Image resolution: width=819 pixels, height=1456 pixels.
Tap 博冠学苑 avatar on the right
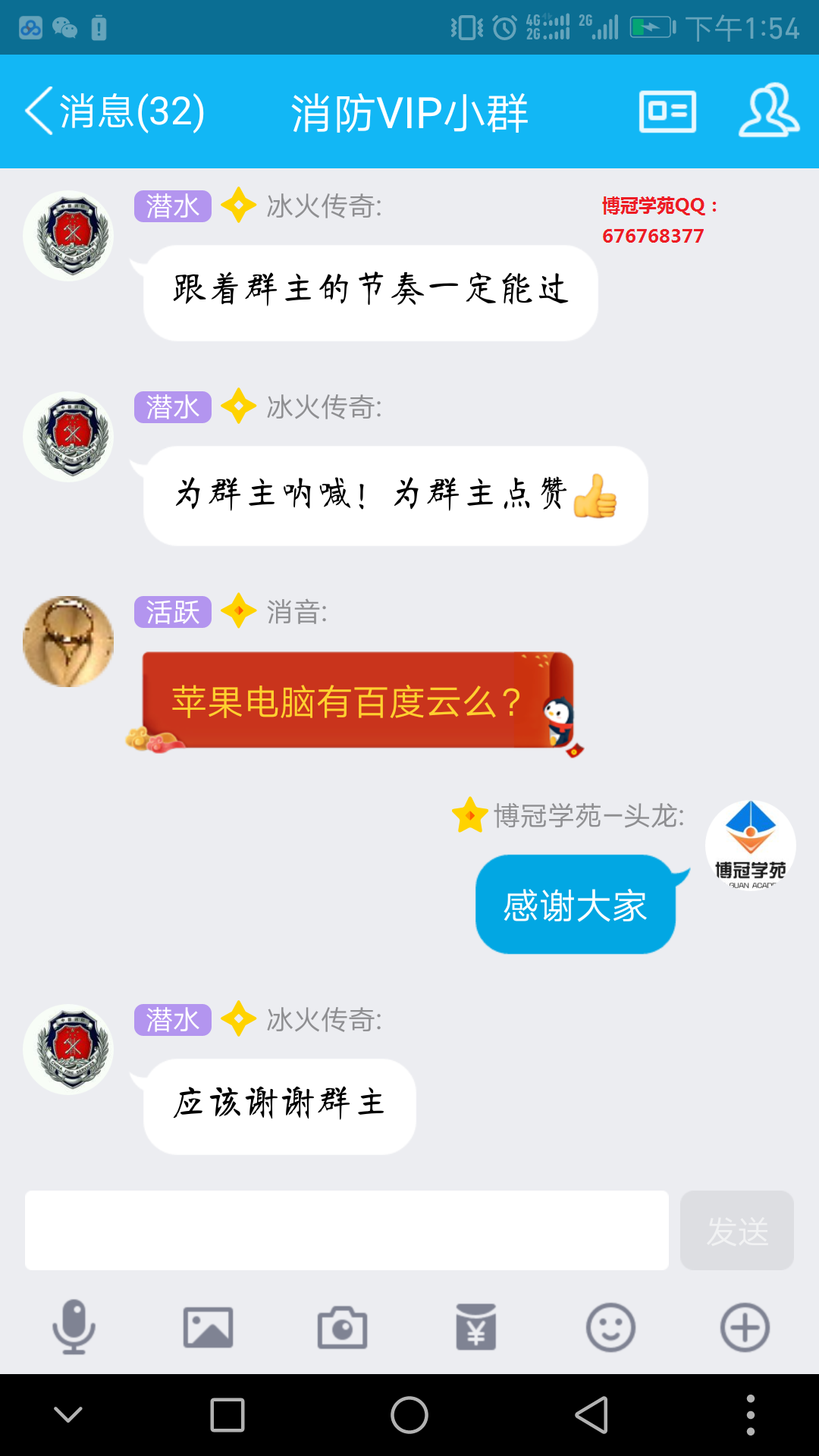pyautogui.click(x=750, y=845)
